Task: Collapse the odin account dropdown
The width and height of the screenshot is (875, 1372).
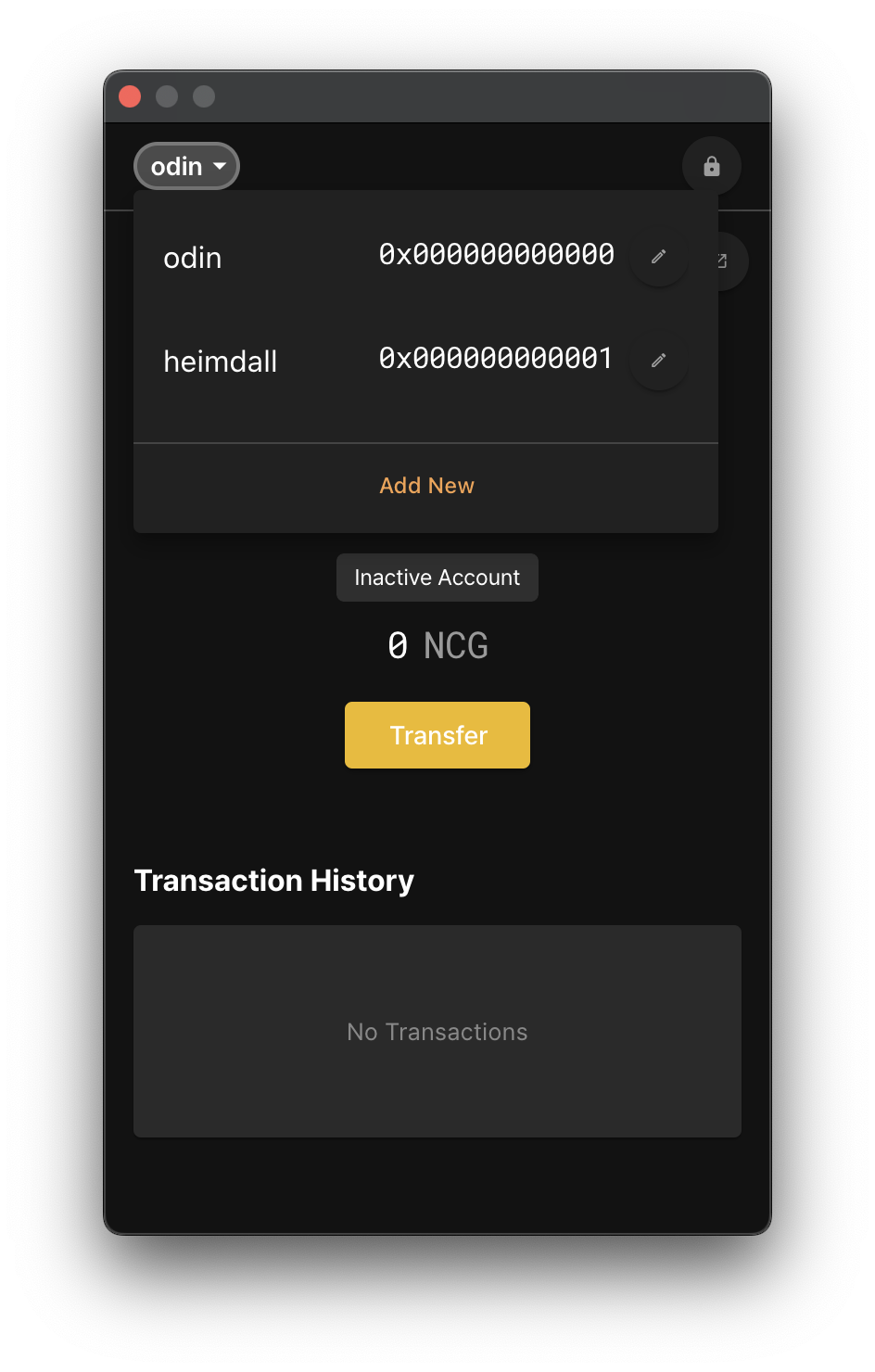Action: (187, 167)
